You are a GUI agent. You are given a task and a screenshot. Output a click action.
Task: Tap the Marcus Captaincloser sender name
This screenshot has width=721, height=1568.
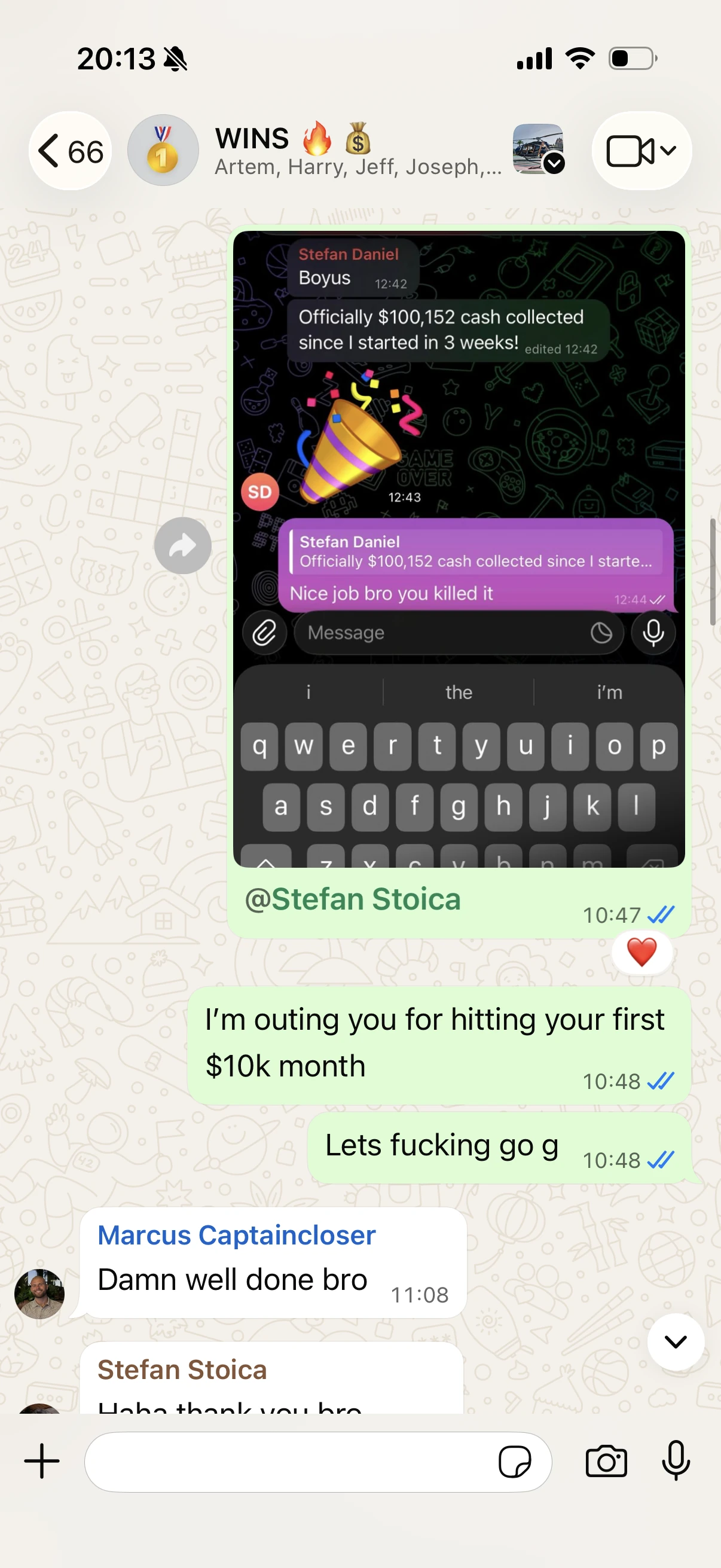237,1235
